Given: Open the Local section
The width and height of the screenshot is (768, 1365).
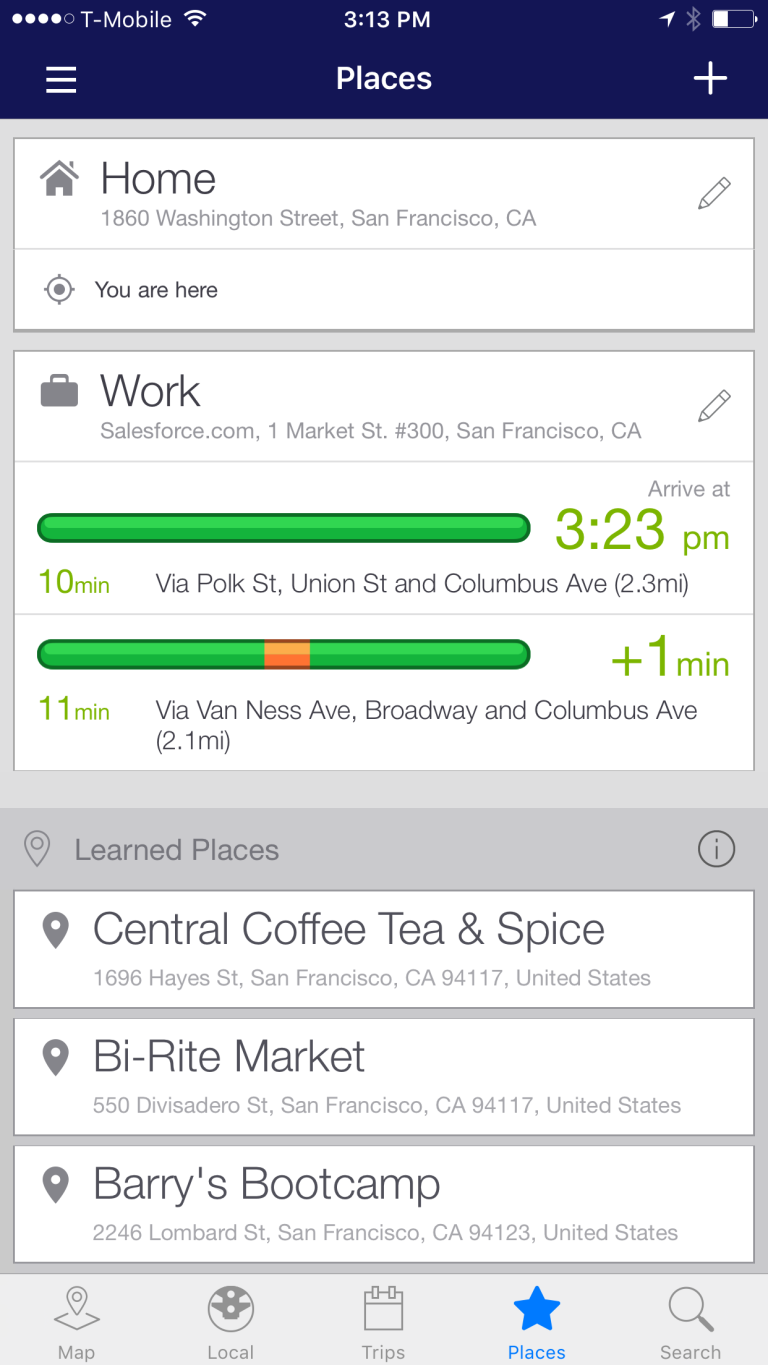Looking at the screenshot, I should [x=230, y=1310].
